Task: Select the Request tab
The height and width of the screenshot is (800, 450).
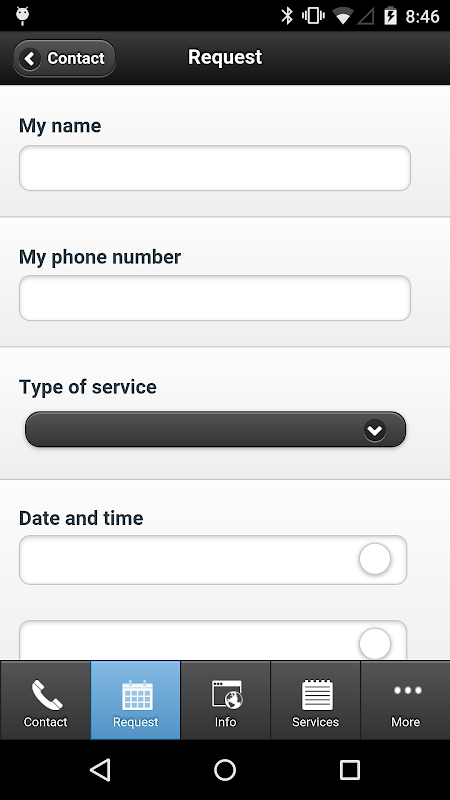Action: [135, 700]
